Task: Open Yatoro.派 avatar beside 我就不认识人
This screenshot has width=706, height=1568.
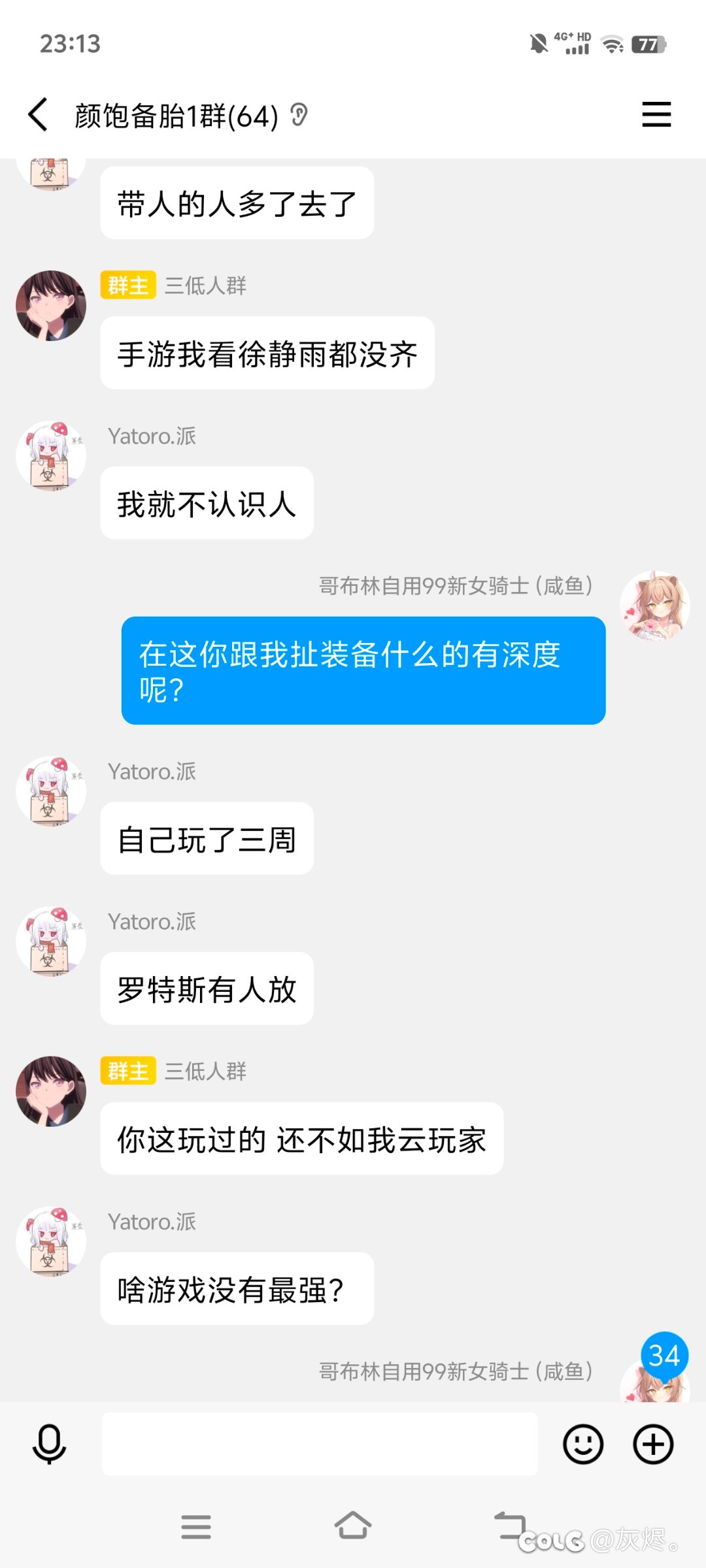Action: coord(51,456)
